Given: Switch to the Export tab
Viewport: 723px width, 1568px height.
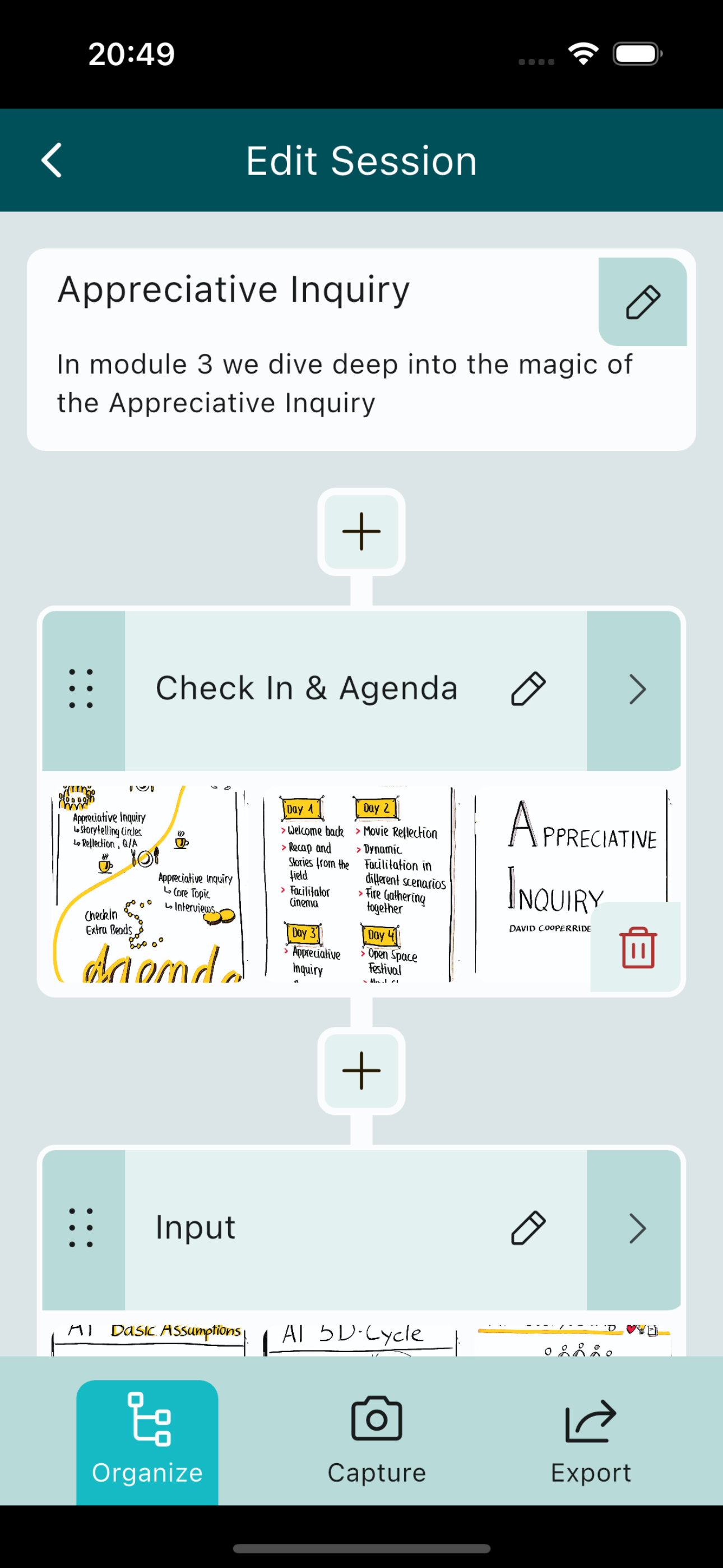Looking at the screenshot, I should (590, 1441).
